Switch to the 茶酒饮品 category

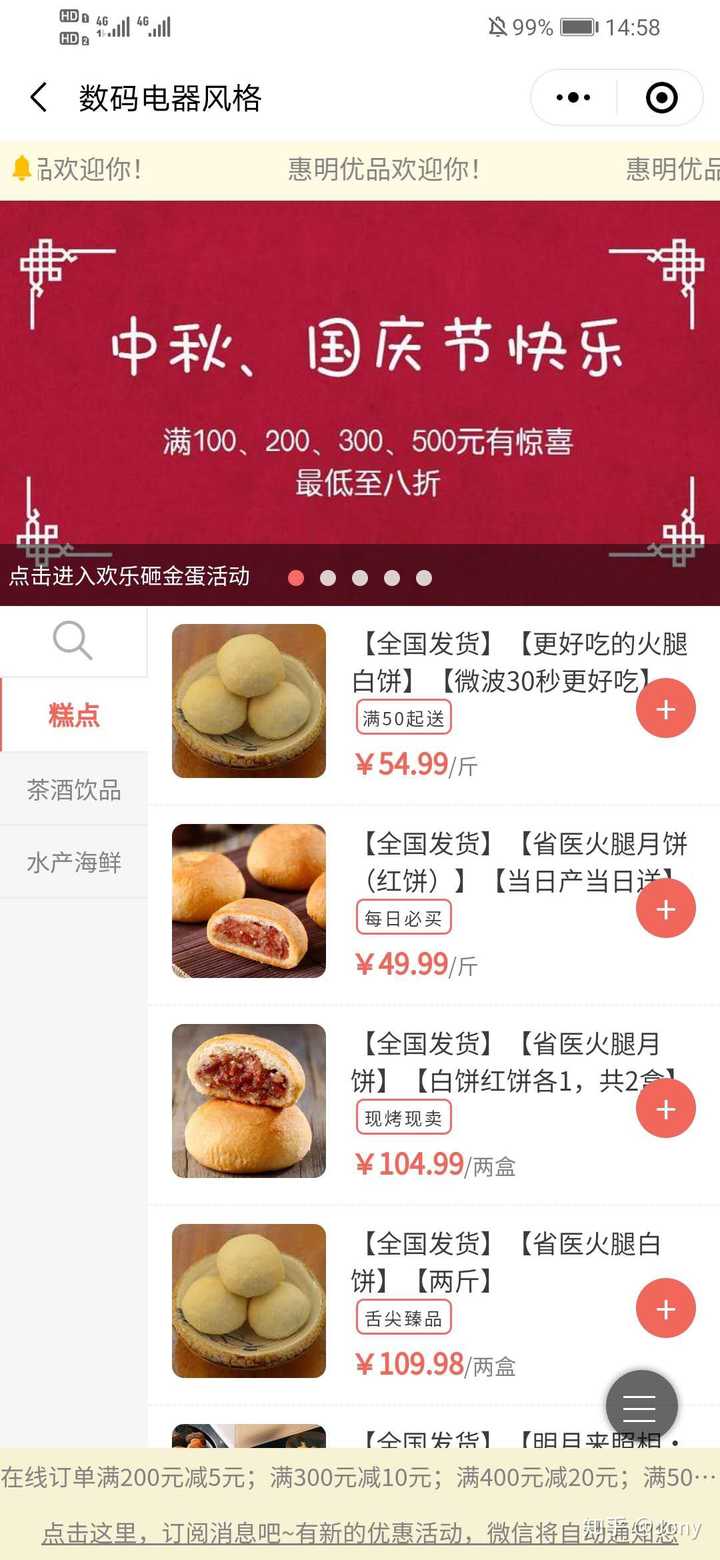point(74,790)
